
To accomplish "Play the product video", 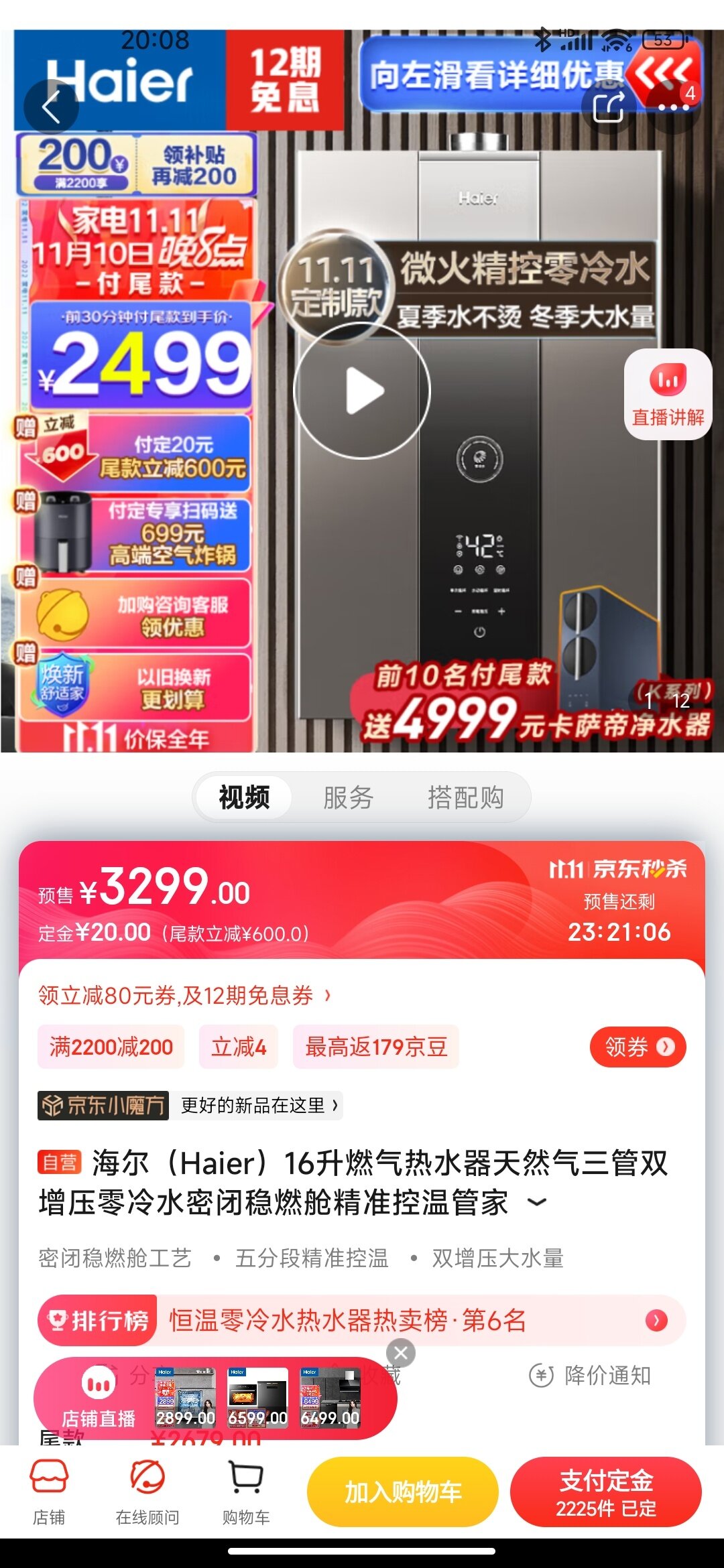I will [362, 391].
